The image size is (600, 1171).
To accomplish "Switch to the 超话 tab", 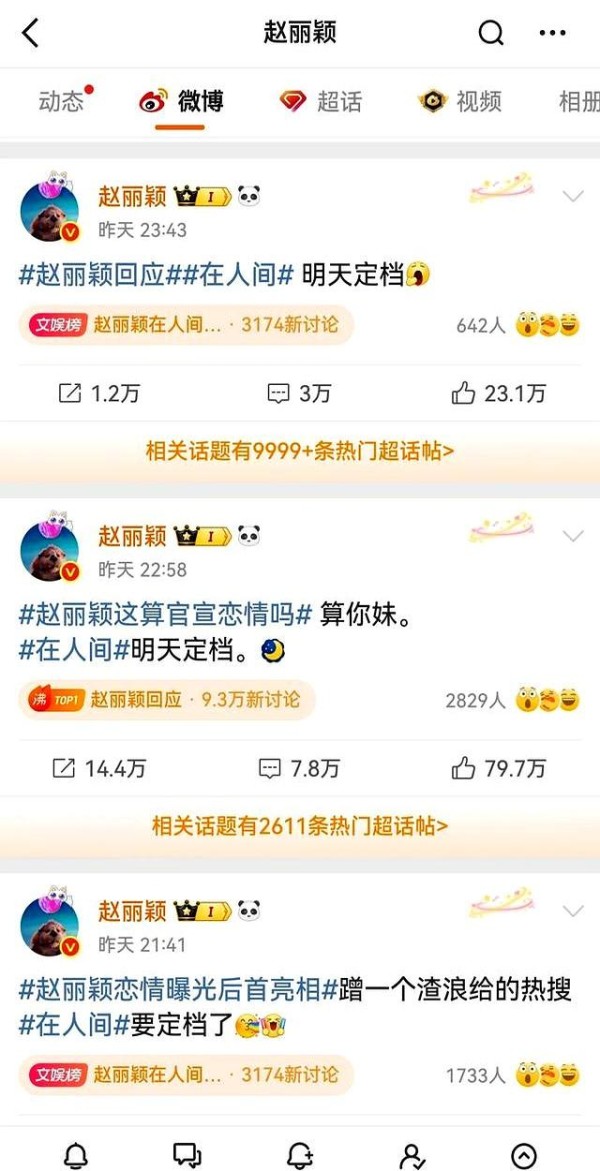I will (322, 101).
